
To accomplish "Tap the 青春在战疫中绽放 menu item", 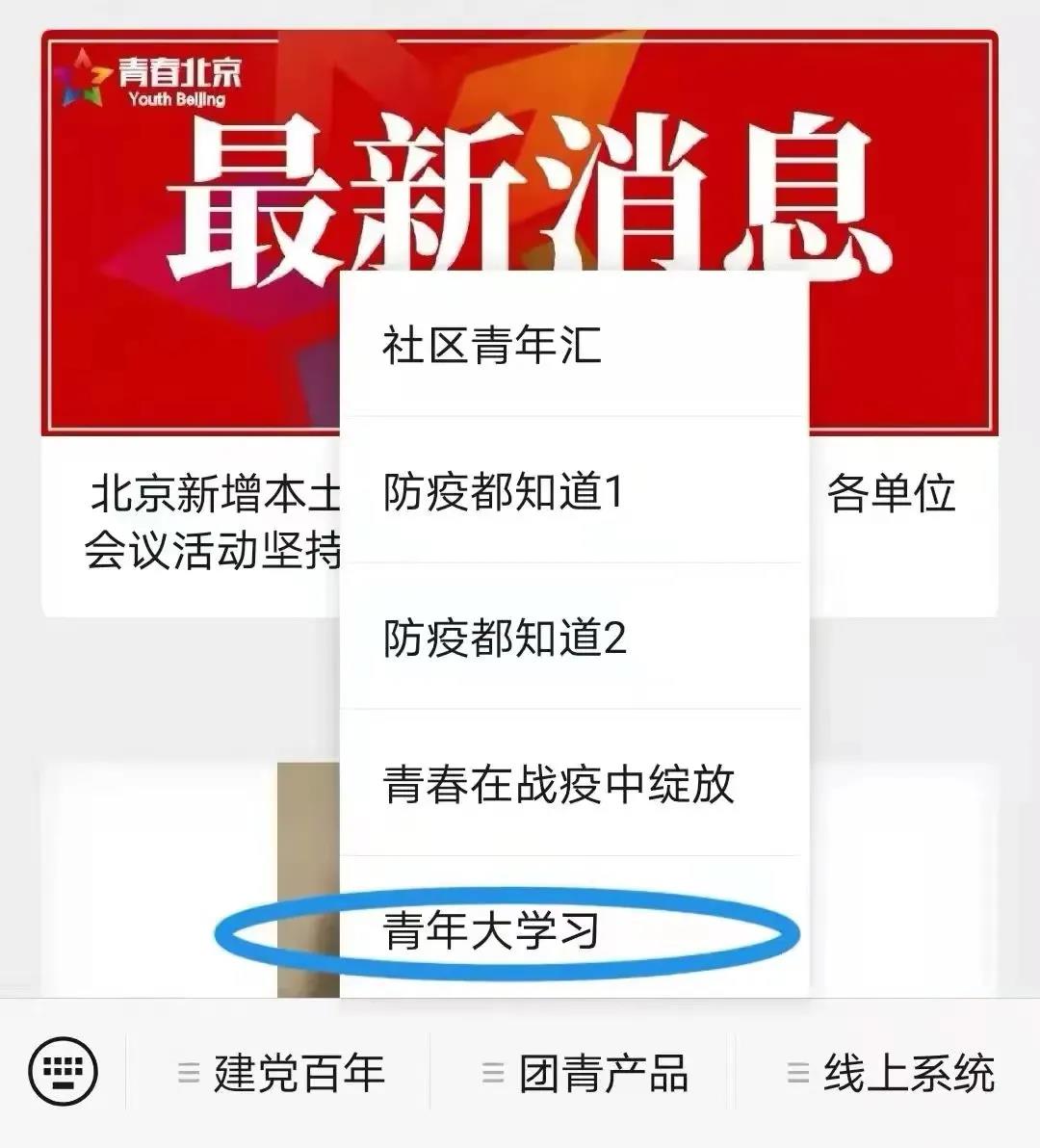I will click(x=574, y=784).
